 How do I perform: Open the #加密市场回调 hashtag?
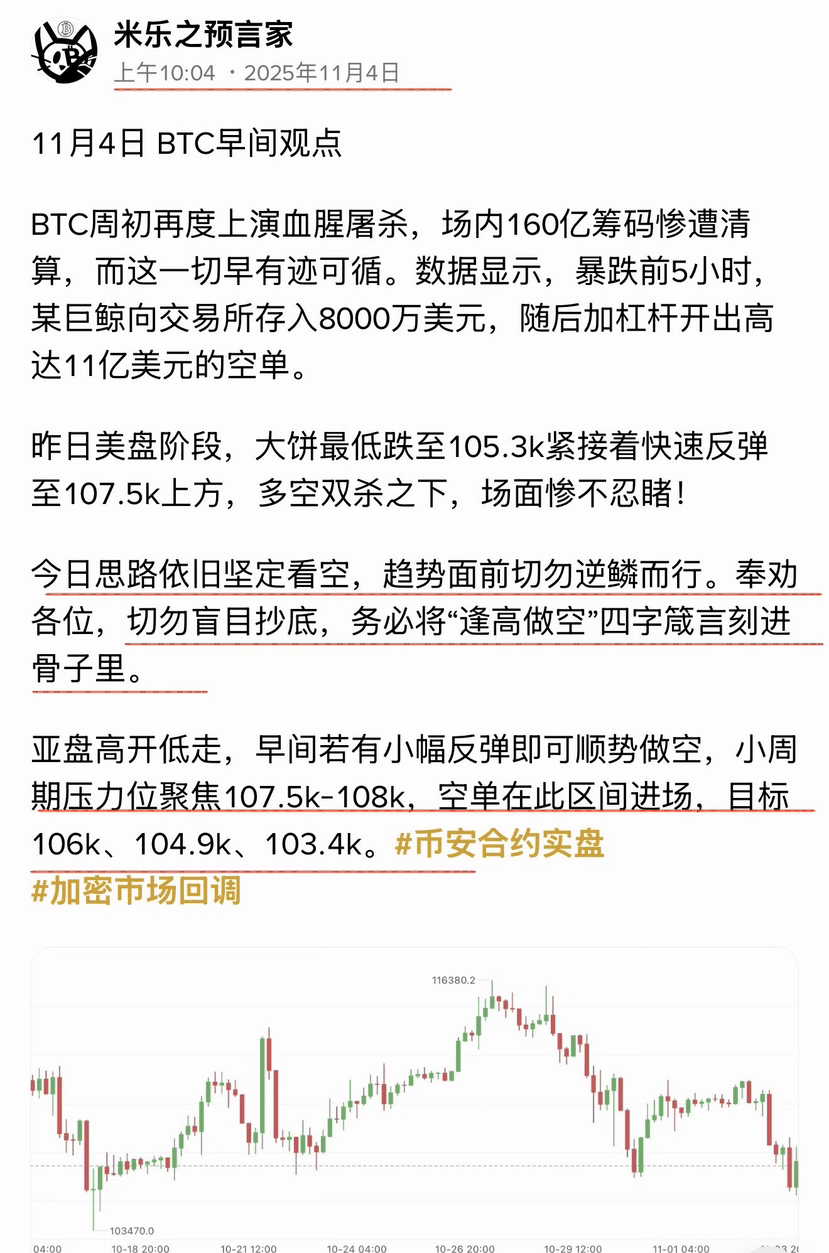click(x=136, y=889)
